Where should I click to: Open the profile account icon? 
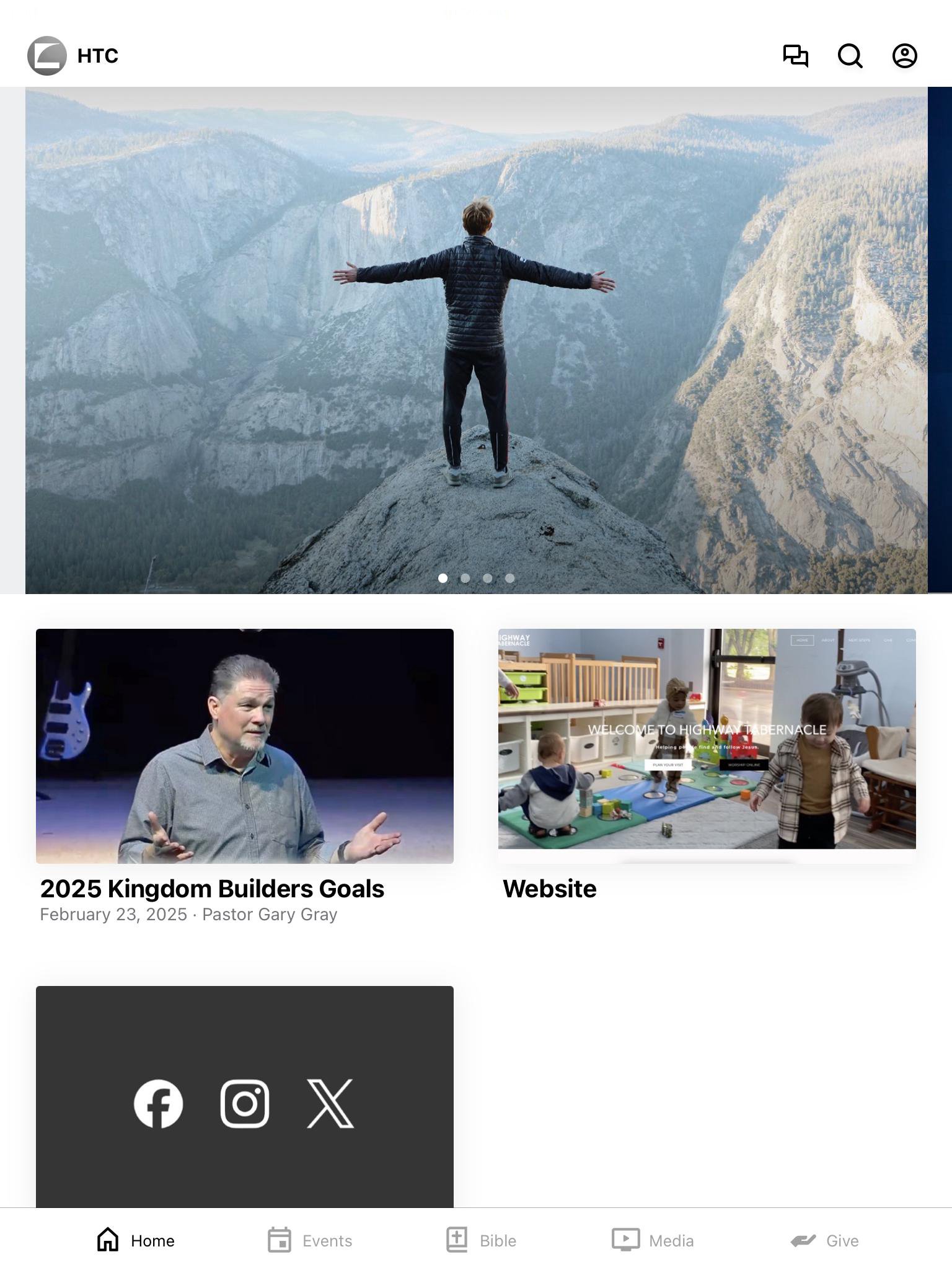coord(904,56)
